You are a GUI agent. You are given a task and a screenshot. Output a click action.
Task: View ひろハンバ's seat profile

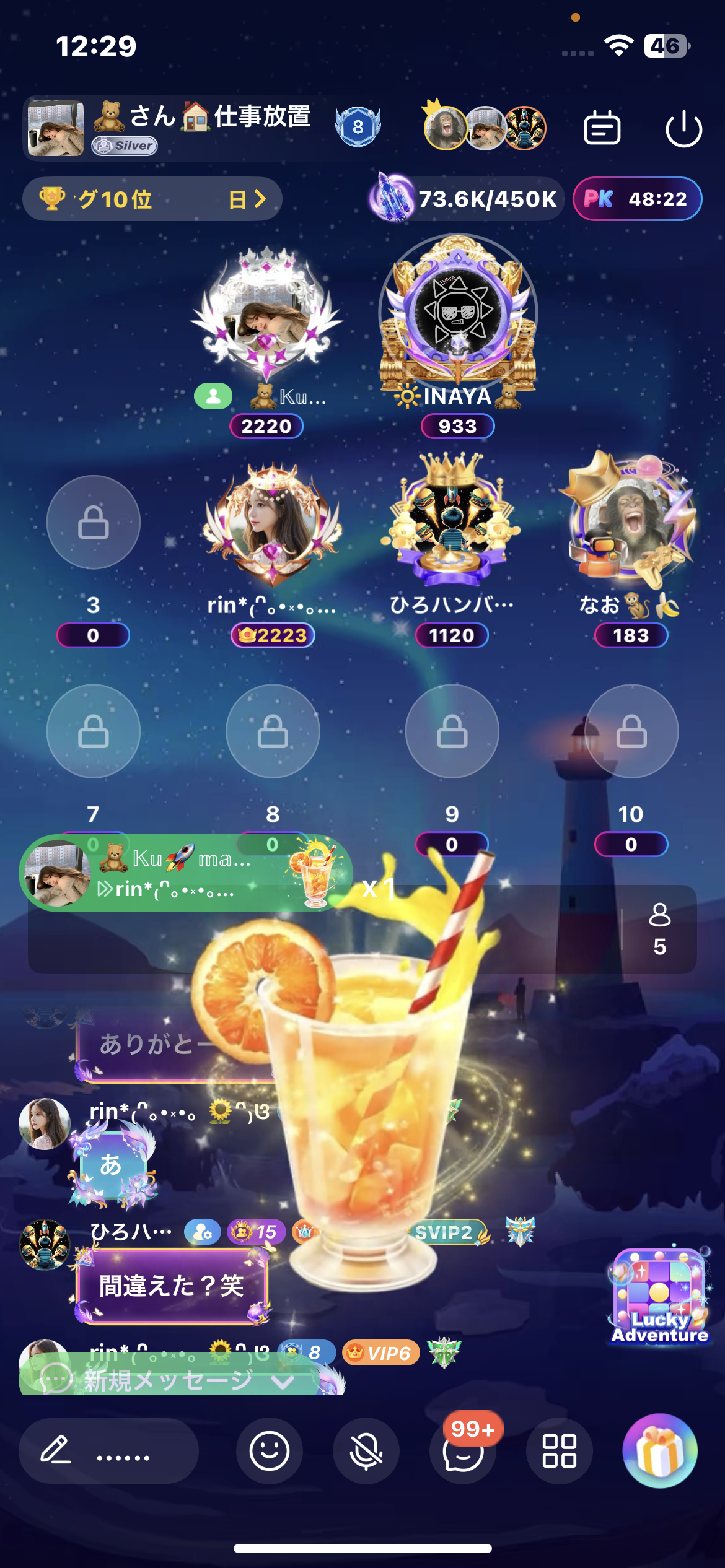click(452, 520)
